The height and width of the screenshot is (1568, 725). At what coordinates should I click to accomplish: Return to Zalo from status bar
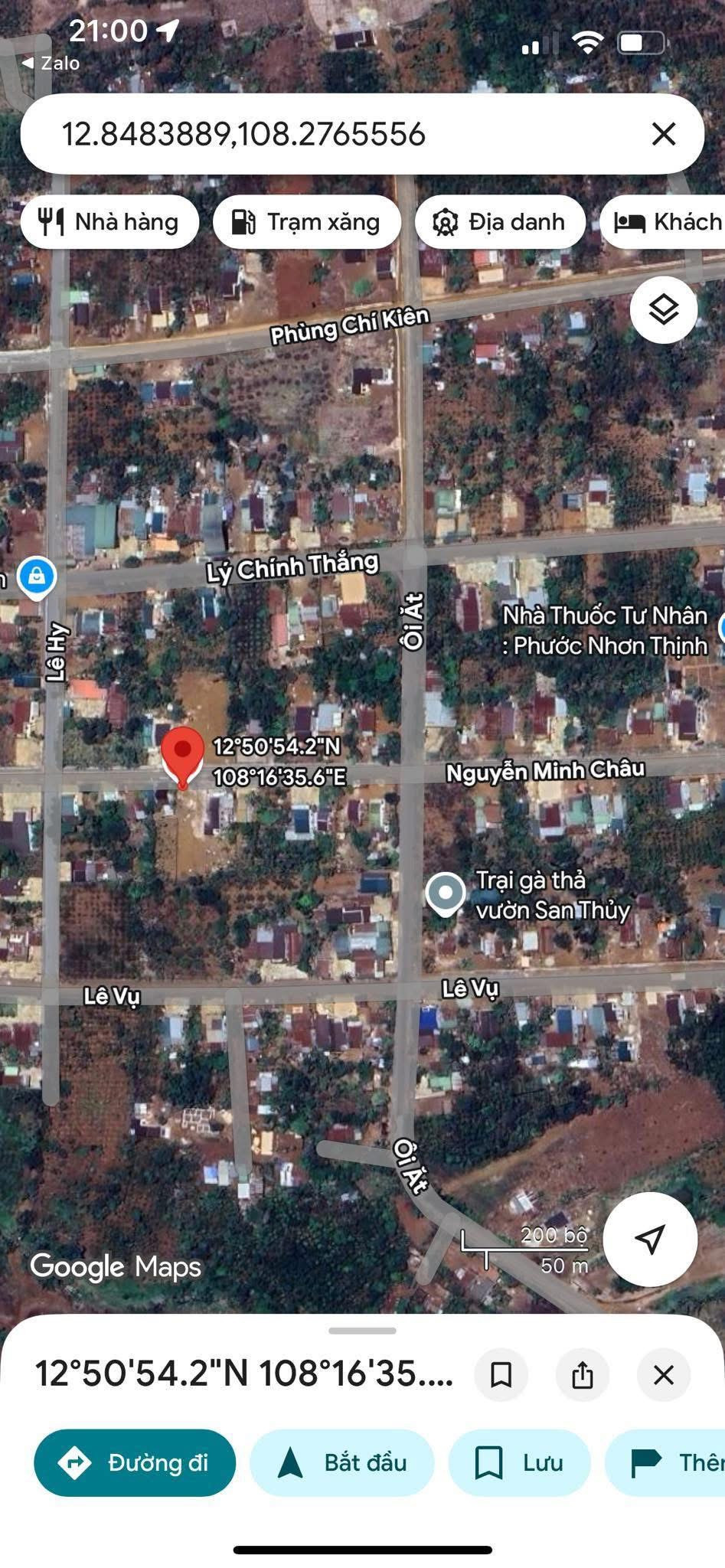51,63
